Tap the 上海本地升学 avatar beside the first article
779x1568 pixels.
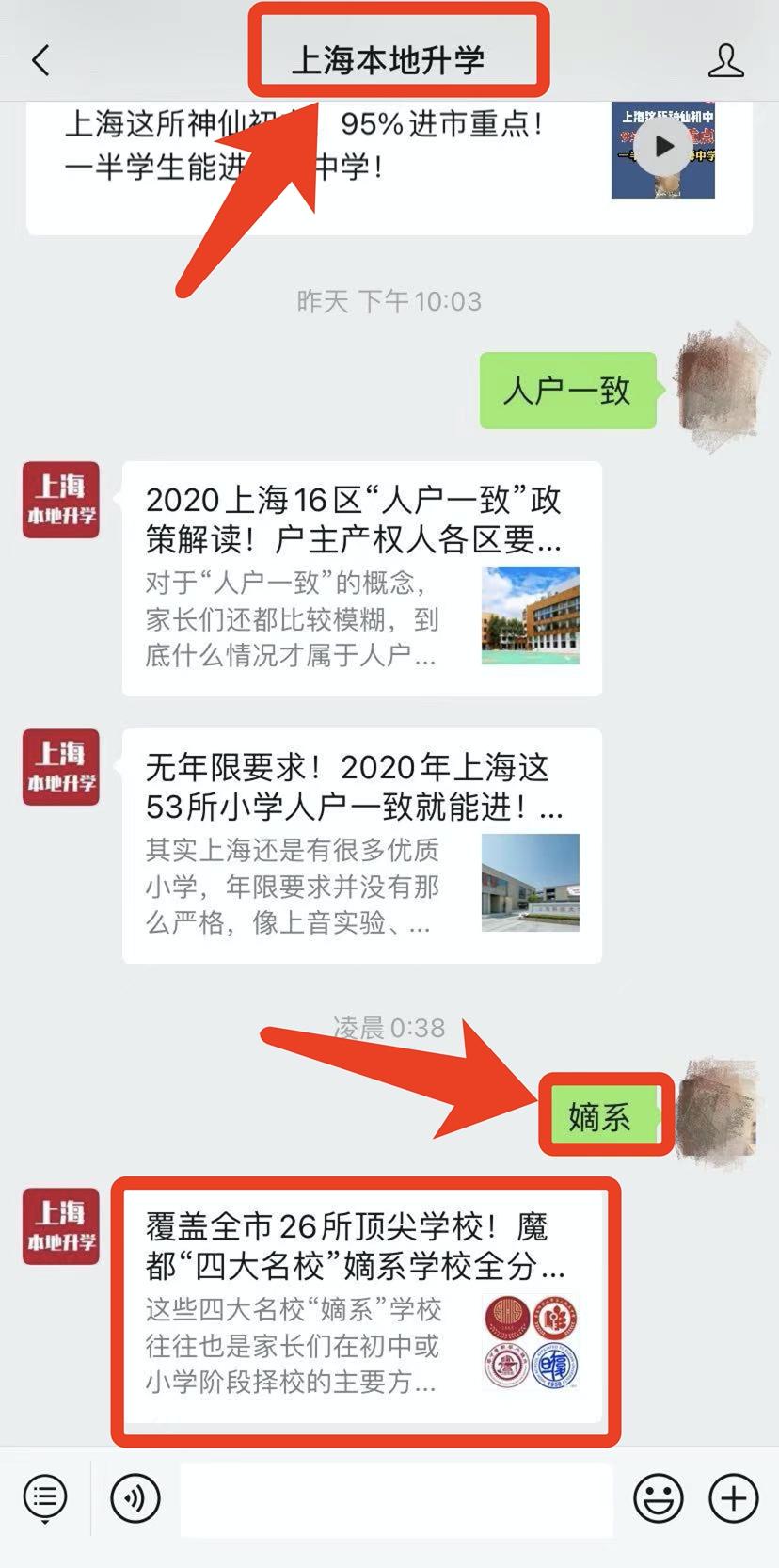[x=60, y=501]
